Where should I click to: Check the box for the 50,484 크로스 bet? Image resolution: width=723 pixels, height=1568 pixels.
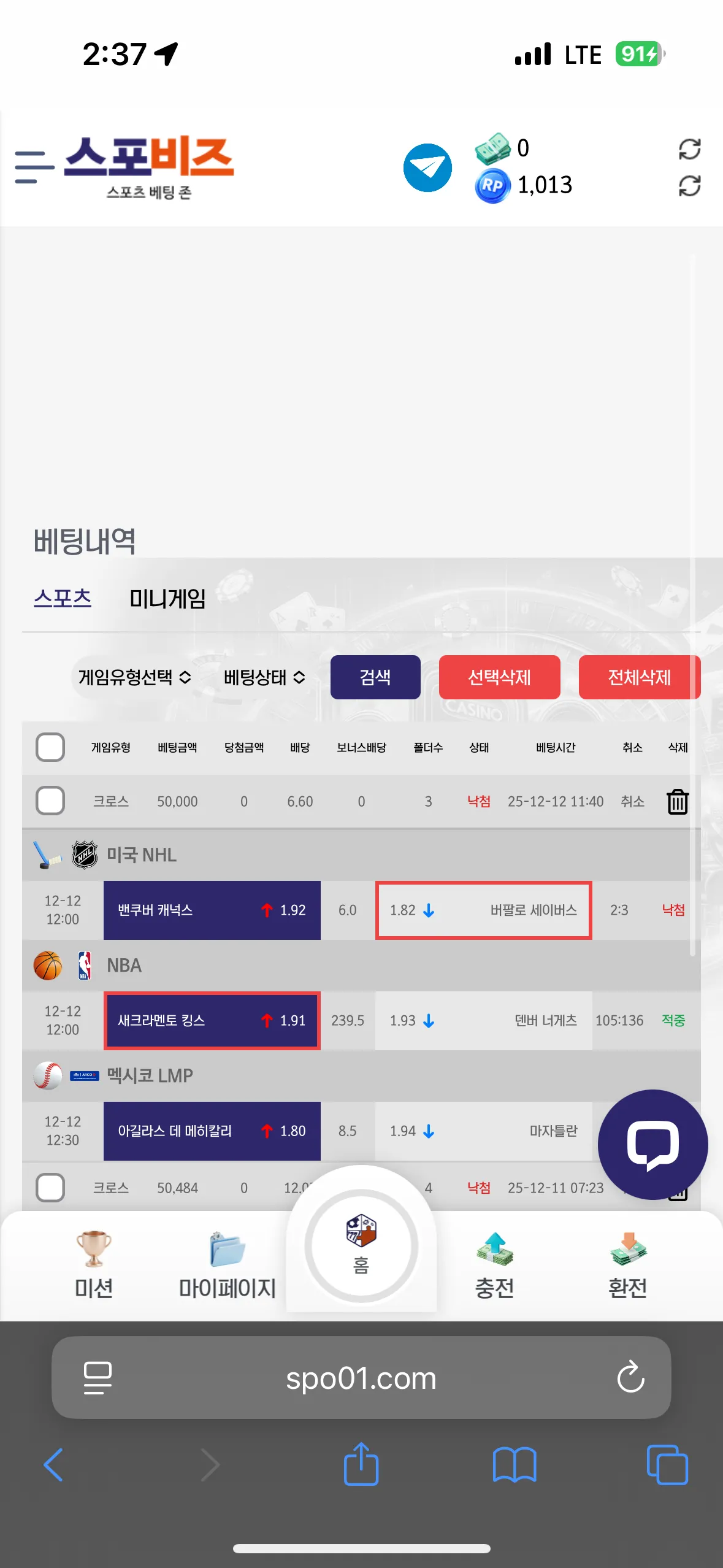(50, 1188)
